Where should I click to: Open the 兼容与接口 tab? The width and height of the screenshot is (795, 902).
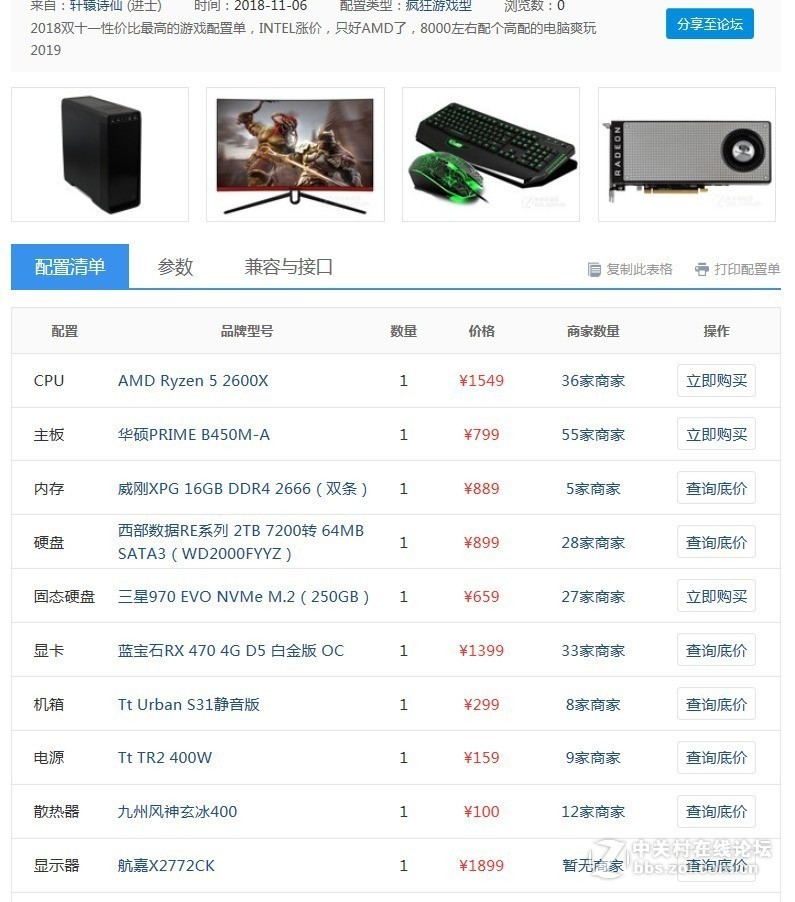[288, 267]
